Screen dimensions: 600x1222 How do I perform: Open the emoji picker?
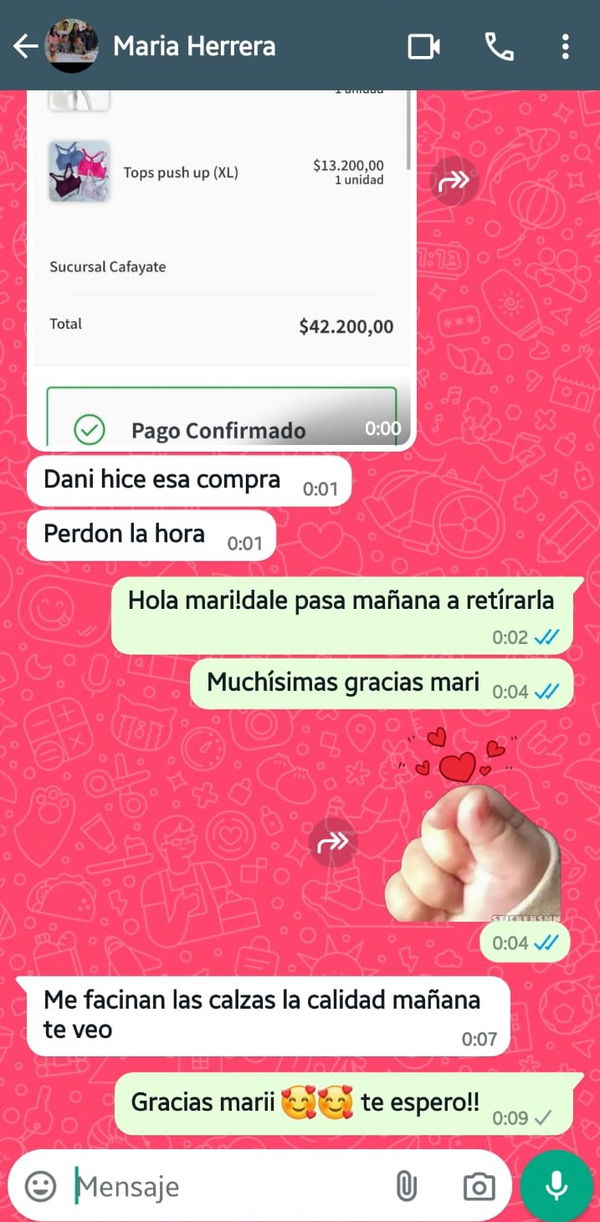pyautogui.click(x=40, y=1186)
